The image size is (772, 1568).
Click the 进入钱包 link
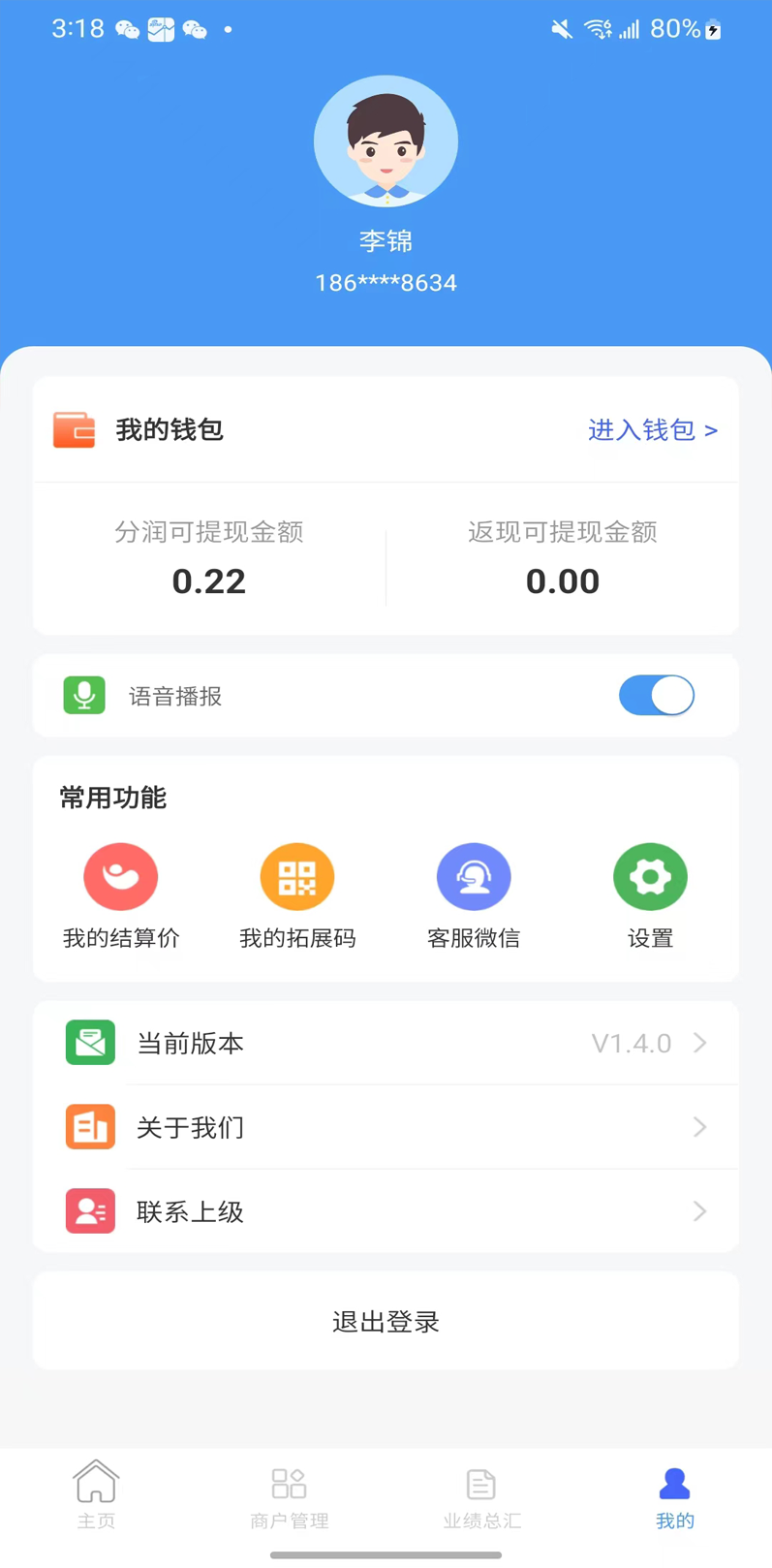click(653, 430)
